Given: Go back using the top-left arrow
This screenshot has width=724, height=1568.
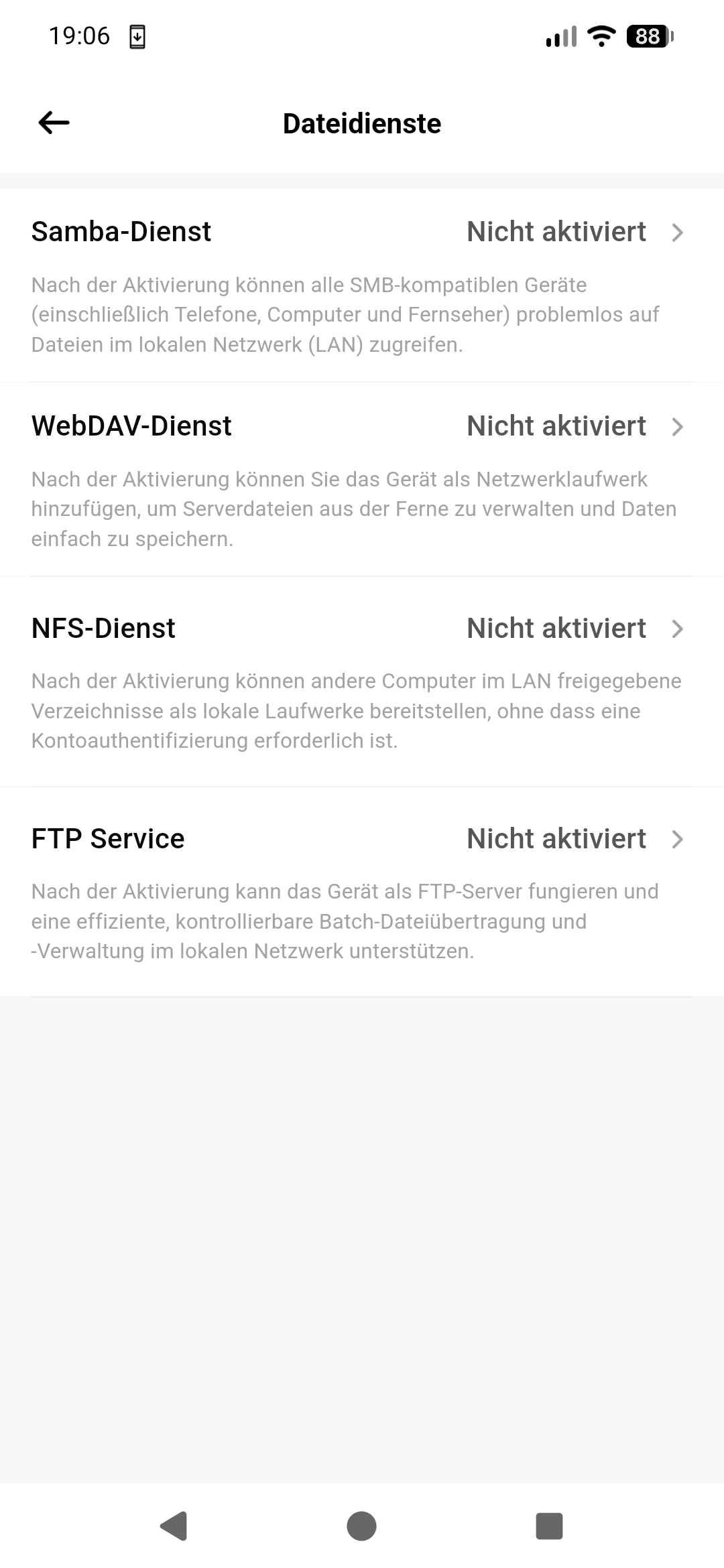Looking at the screenshot, I should (54, 123).
